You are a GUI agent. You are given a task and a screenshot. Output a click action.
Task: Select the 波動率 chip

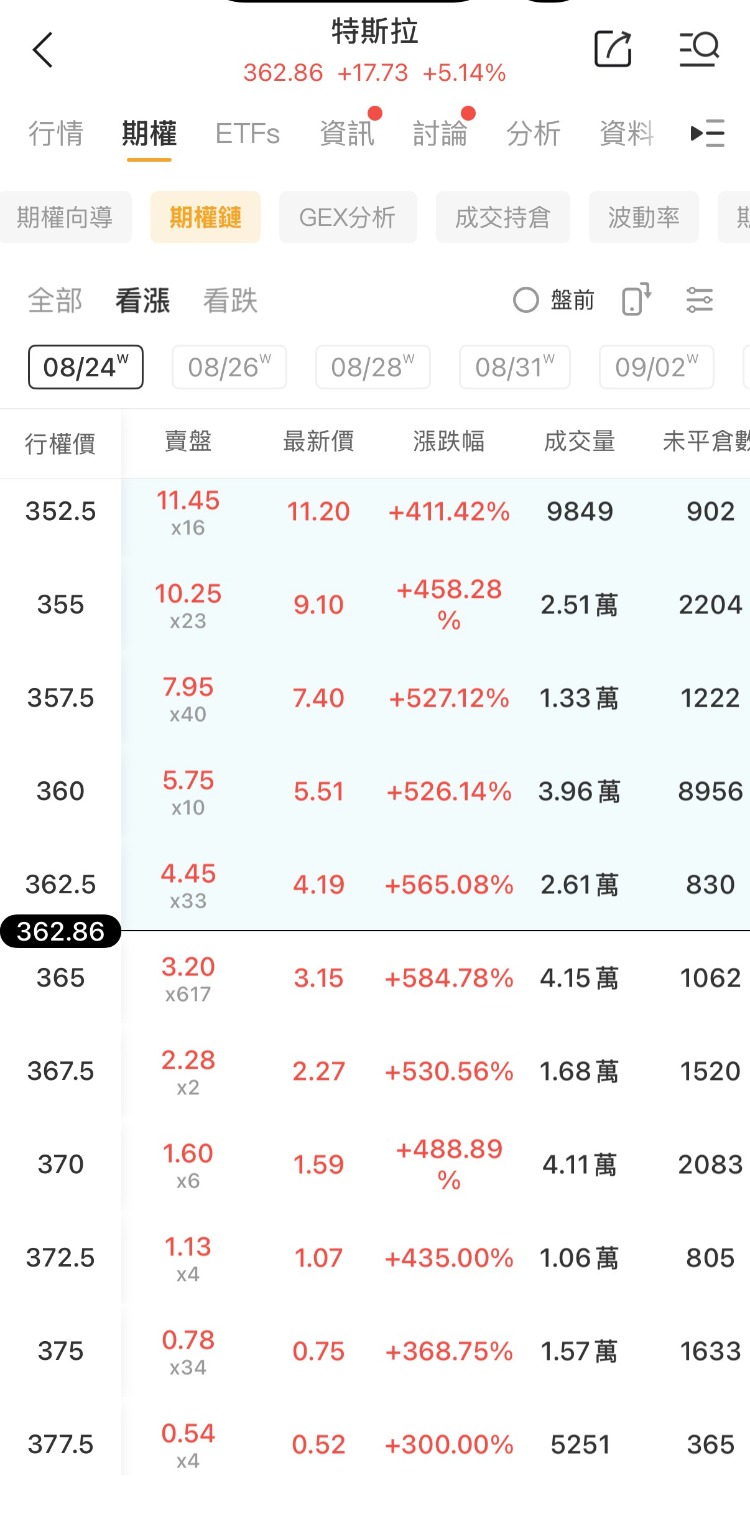(644, 217)
